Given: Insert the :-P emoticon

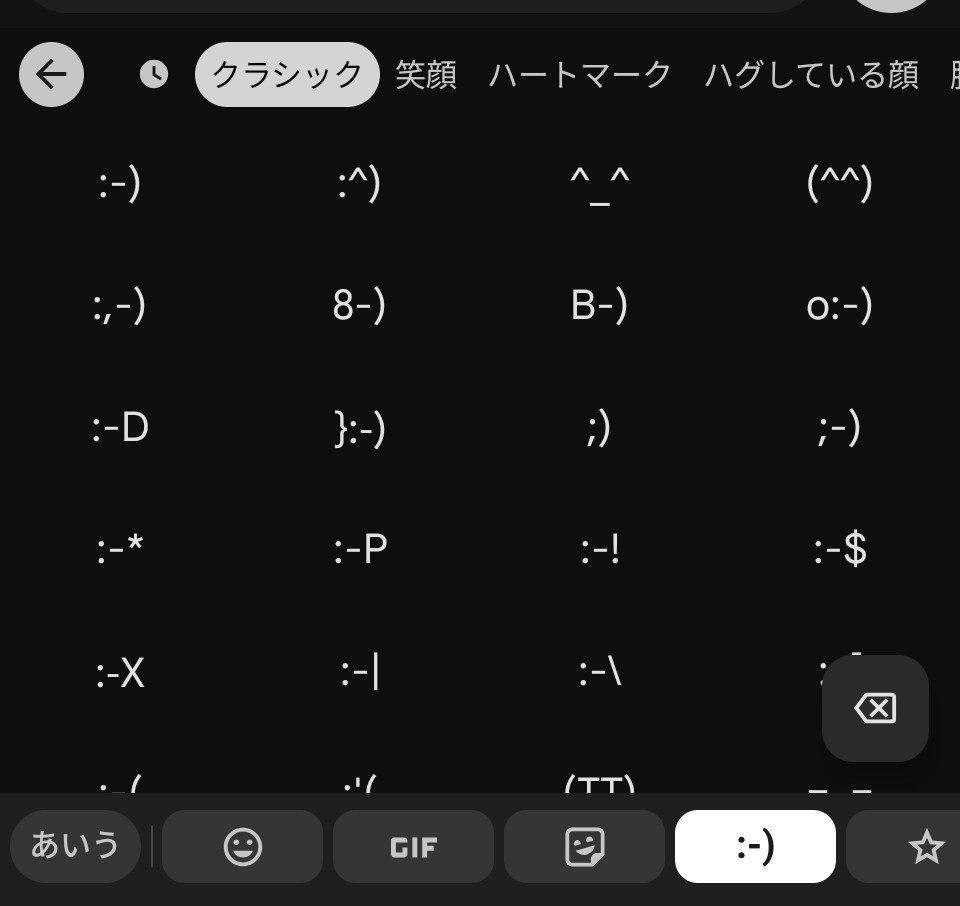Looking at the screenshot, I should coord(360,549).
